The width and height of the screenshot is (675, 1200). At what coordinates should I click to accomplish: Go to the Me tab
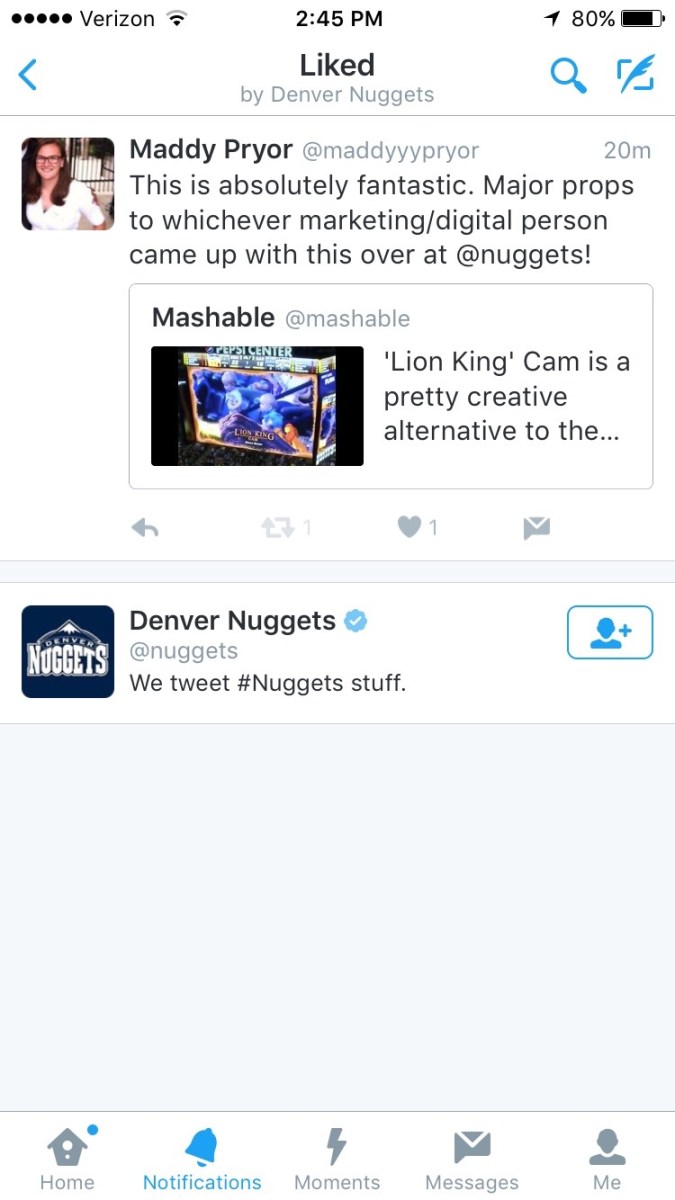[x=607, y=1158]
